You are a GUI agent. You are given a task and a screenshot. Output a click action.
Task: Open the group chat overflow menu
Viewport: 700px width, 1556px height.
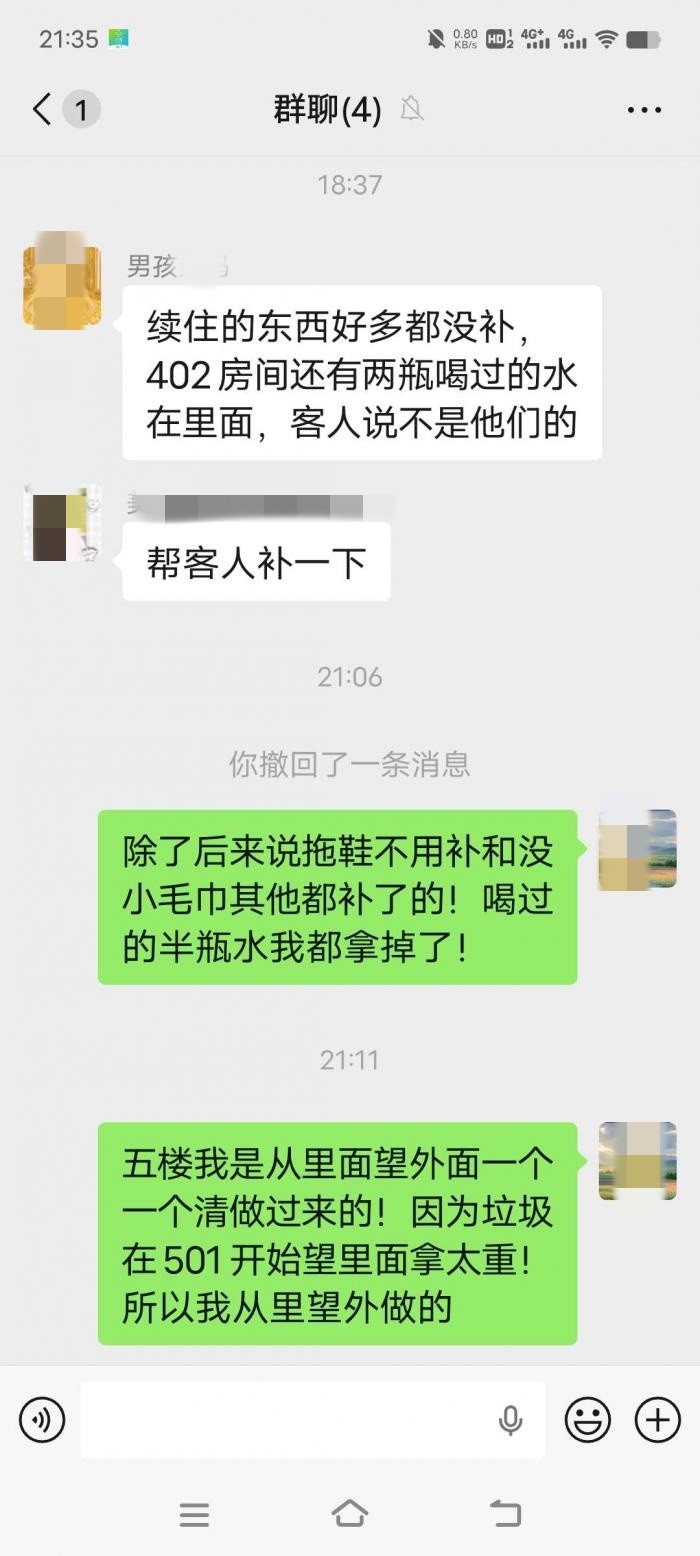click(x=644, y=110)
